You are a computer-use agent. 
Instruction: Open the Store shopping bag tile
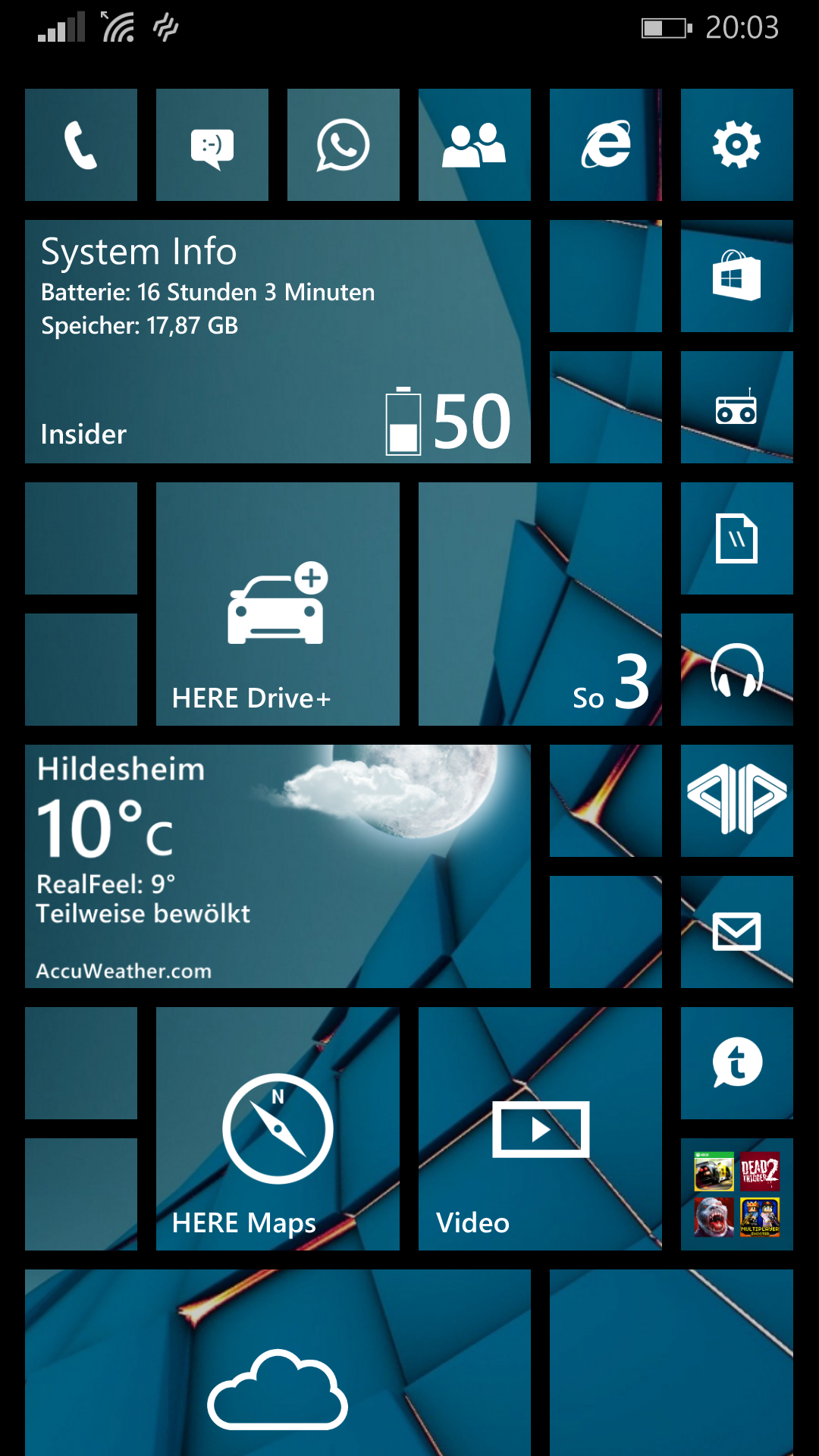[x=737, y=276]
